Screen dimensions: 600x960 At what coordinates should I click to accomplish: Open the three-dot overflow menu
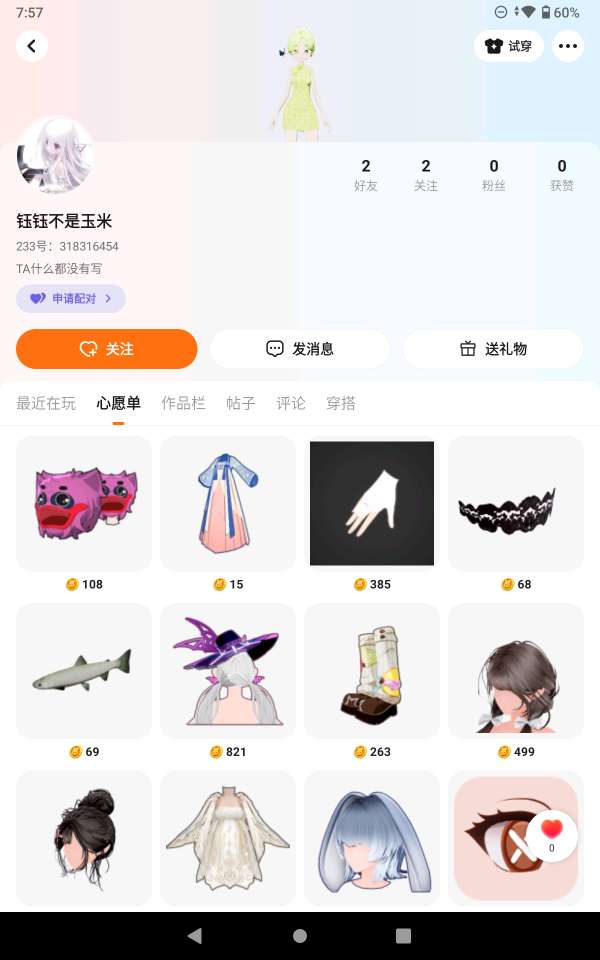point(568,46)
